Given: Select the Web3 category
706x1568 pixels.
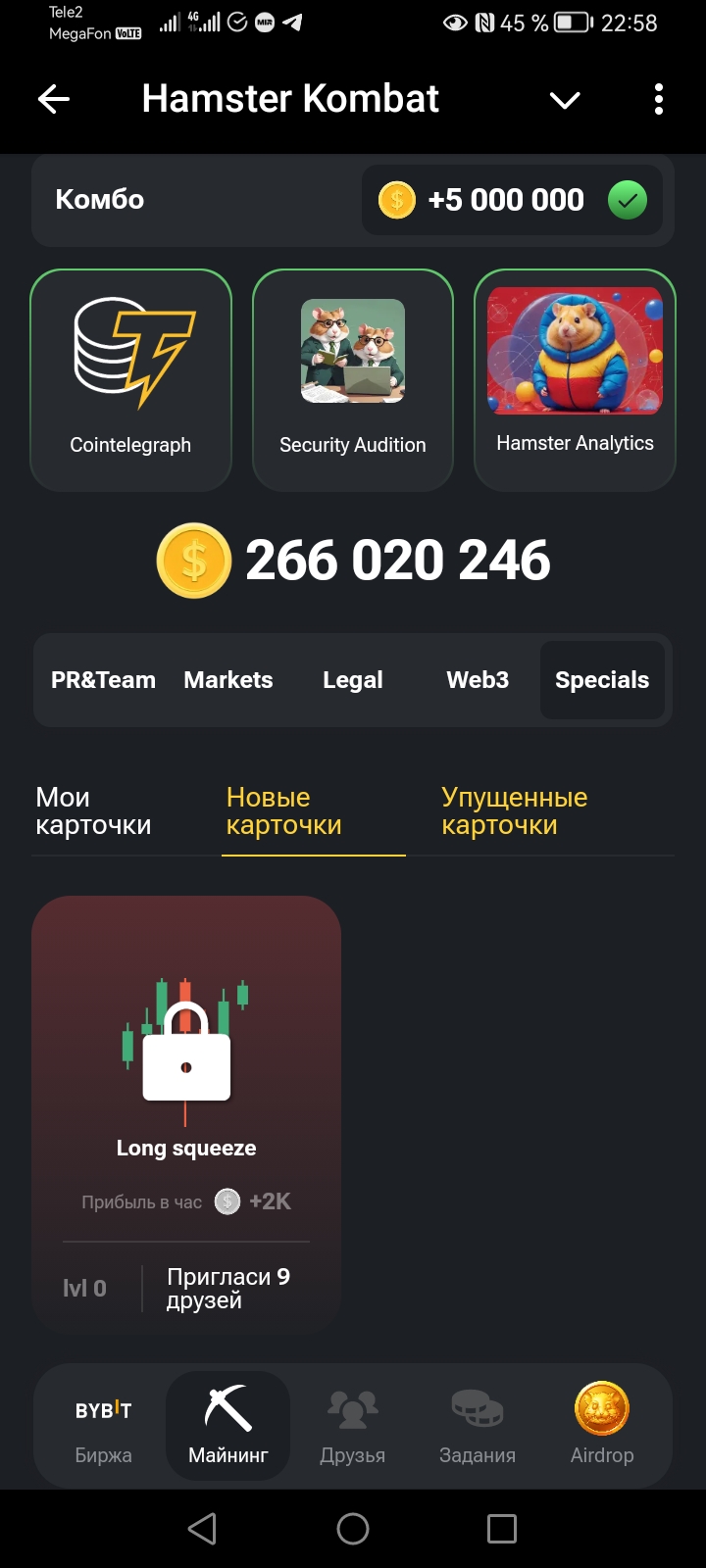Looking at the screenshot, I should tap(478, 680).
